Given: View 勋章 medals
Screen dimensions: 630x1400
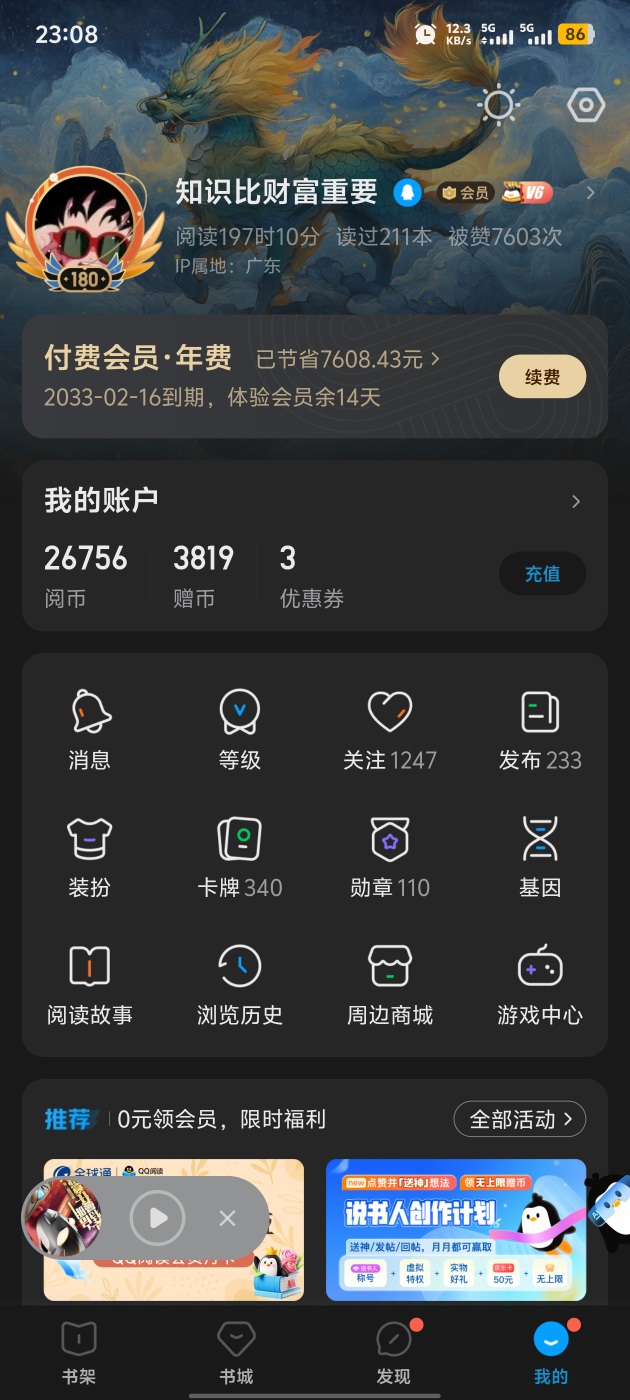Looking at the screenshot, I should coord(389,857).
